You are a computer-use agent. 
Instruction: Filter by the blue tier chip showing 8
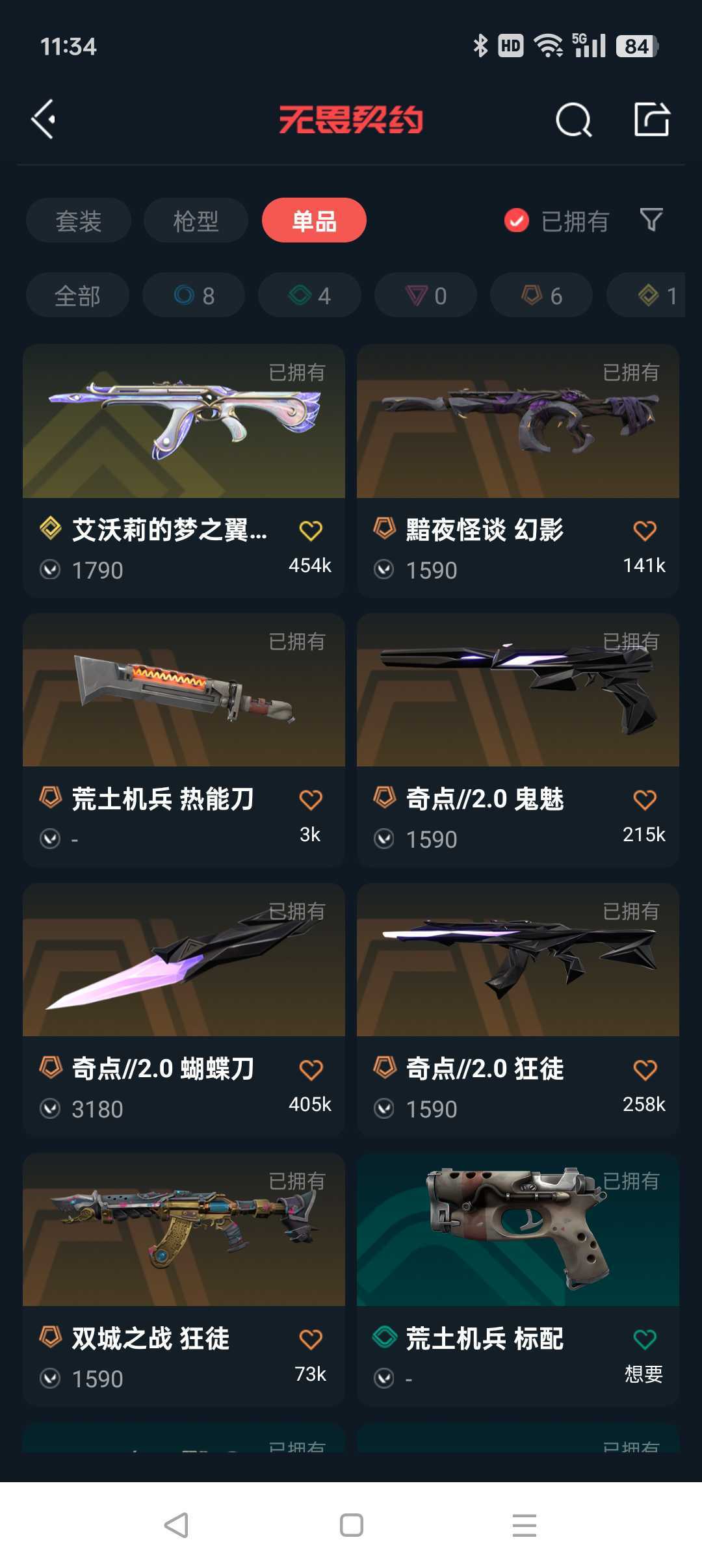(x=194, y=295)
